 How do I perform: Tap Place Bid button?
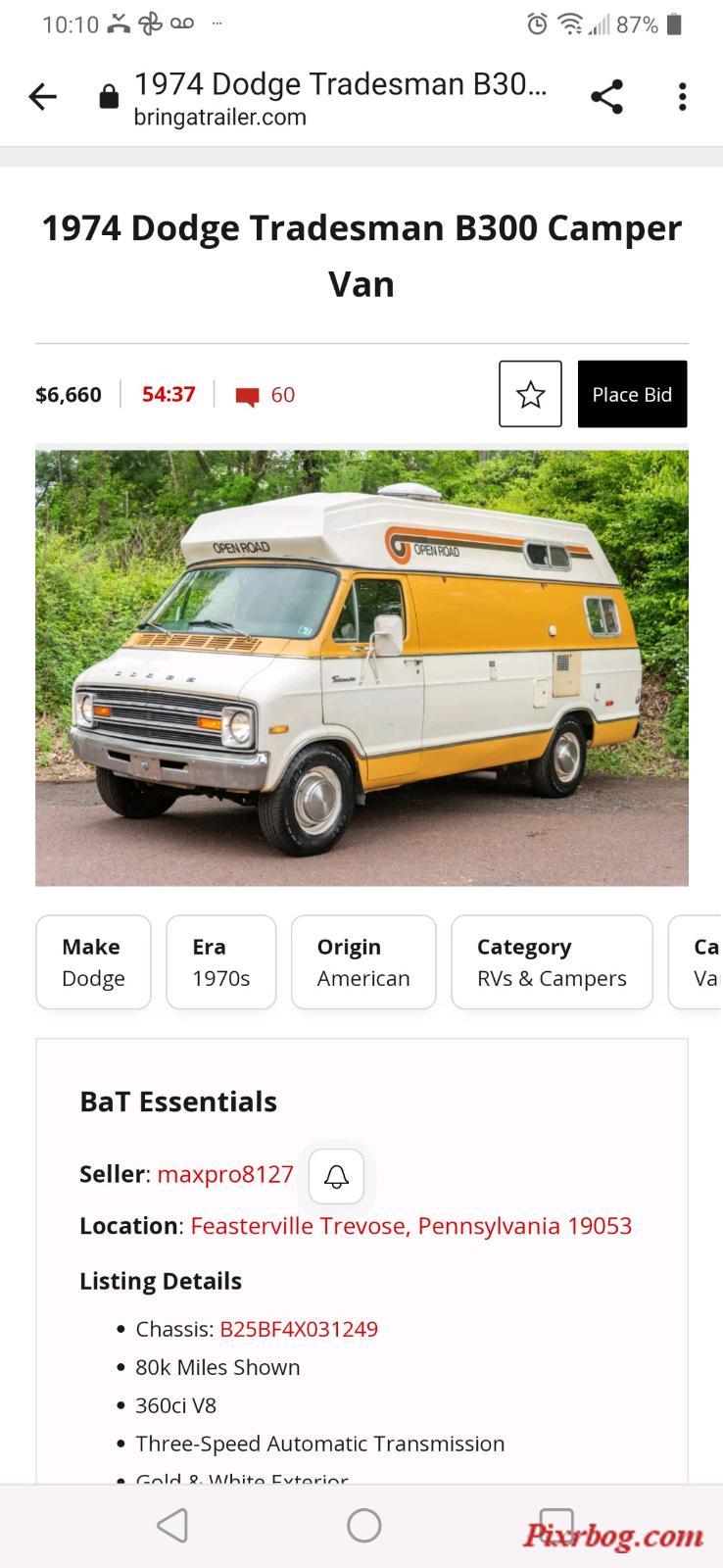click(632, 394)
